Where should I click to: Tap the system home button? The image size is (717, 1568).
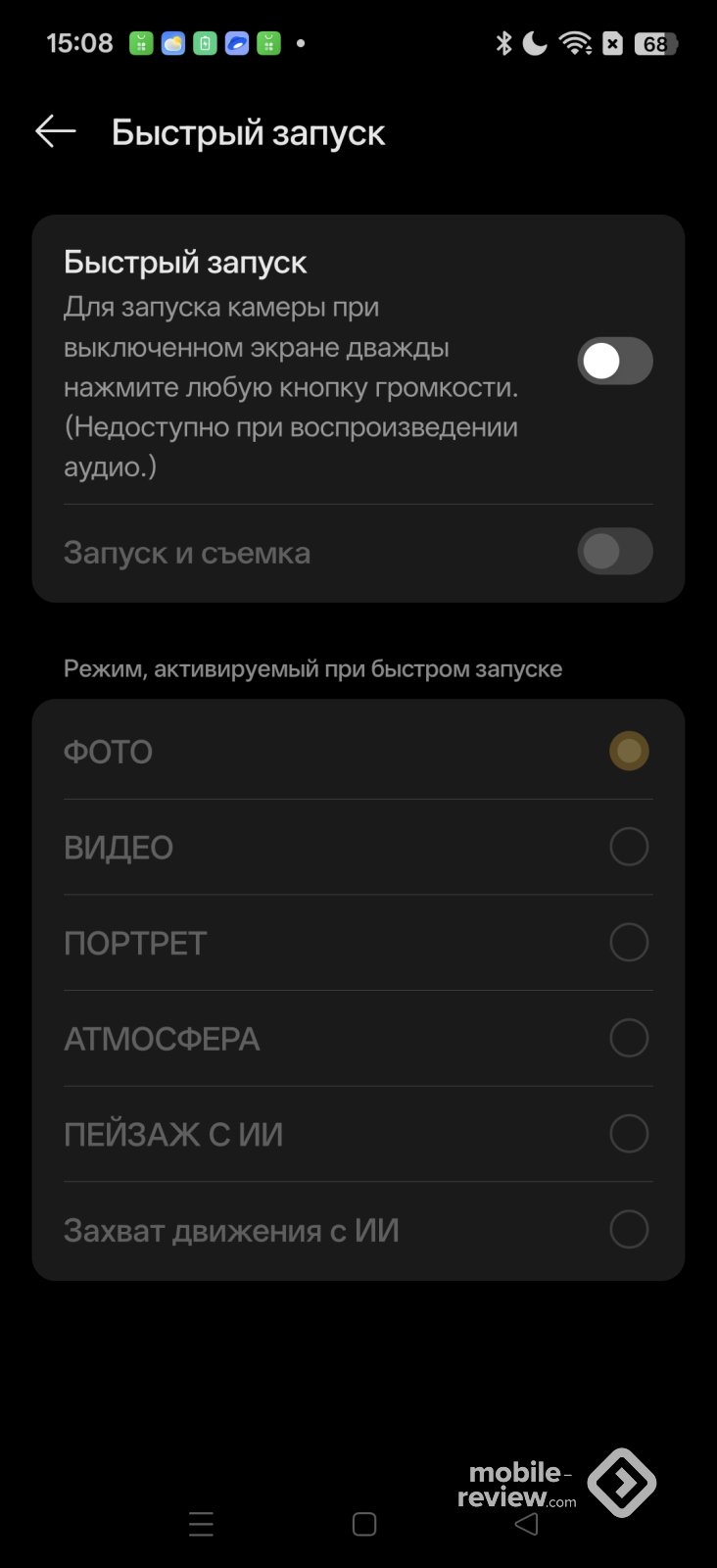point(364,1524)
